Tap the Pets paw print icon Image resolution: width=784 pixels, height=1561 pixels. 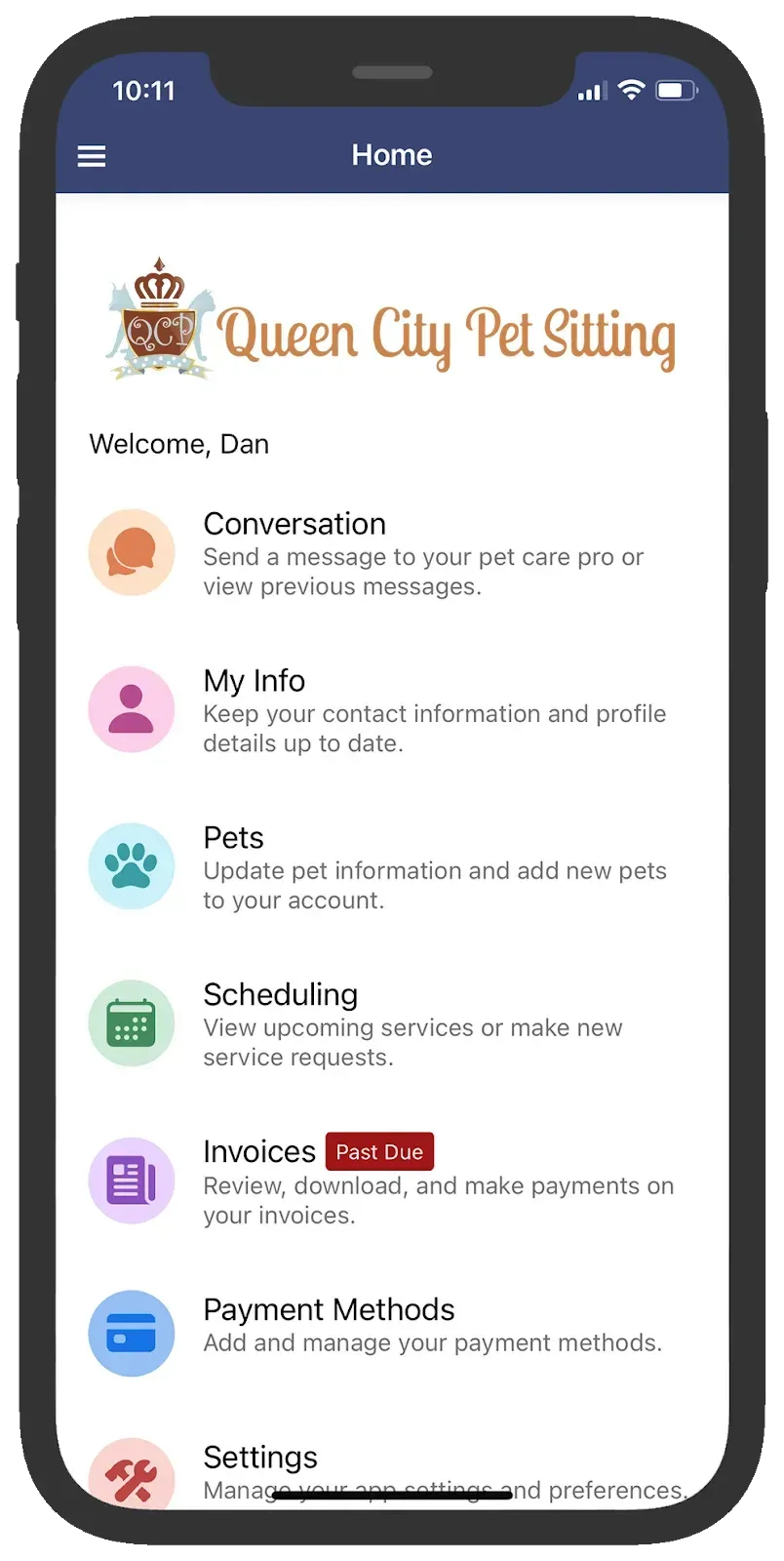132,865
